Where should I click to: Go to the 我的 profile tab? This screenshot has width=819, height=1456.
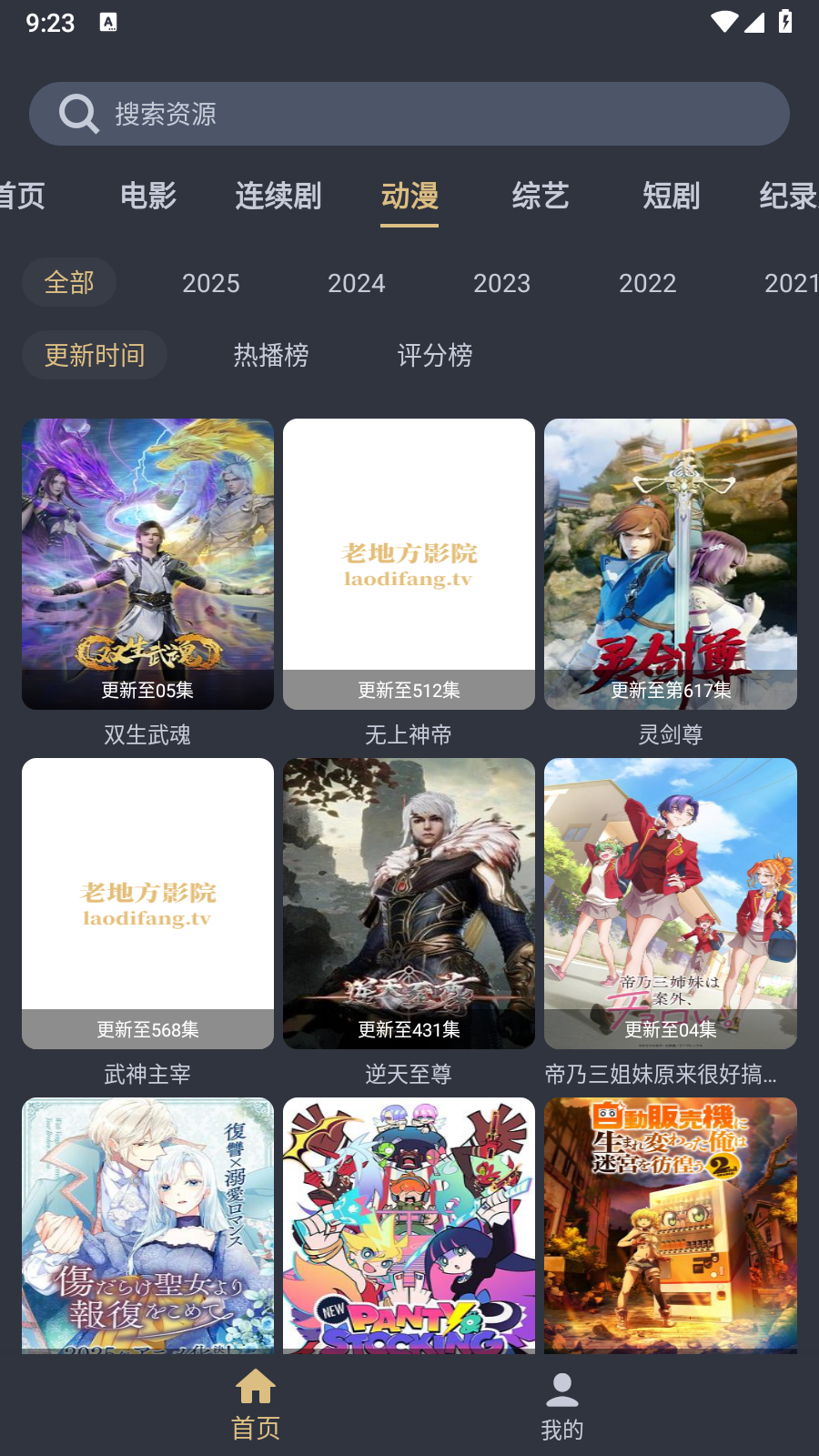562,1407
